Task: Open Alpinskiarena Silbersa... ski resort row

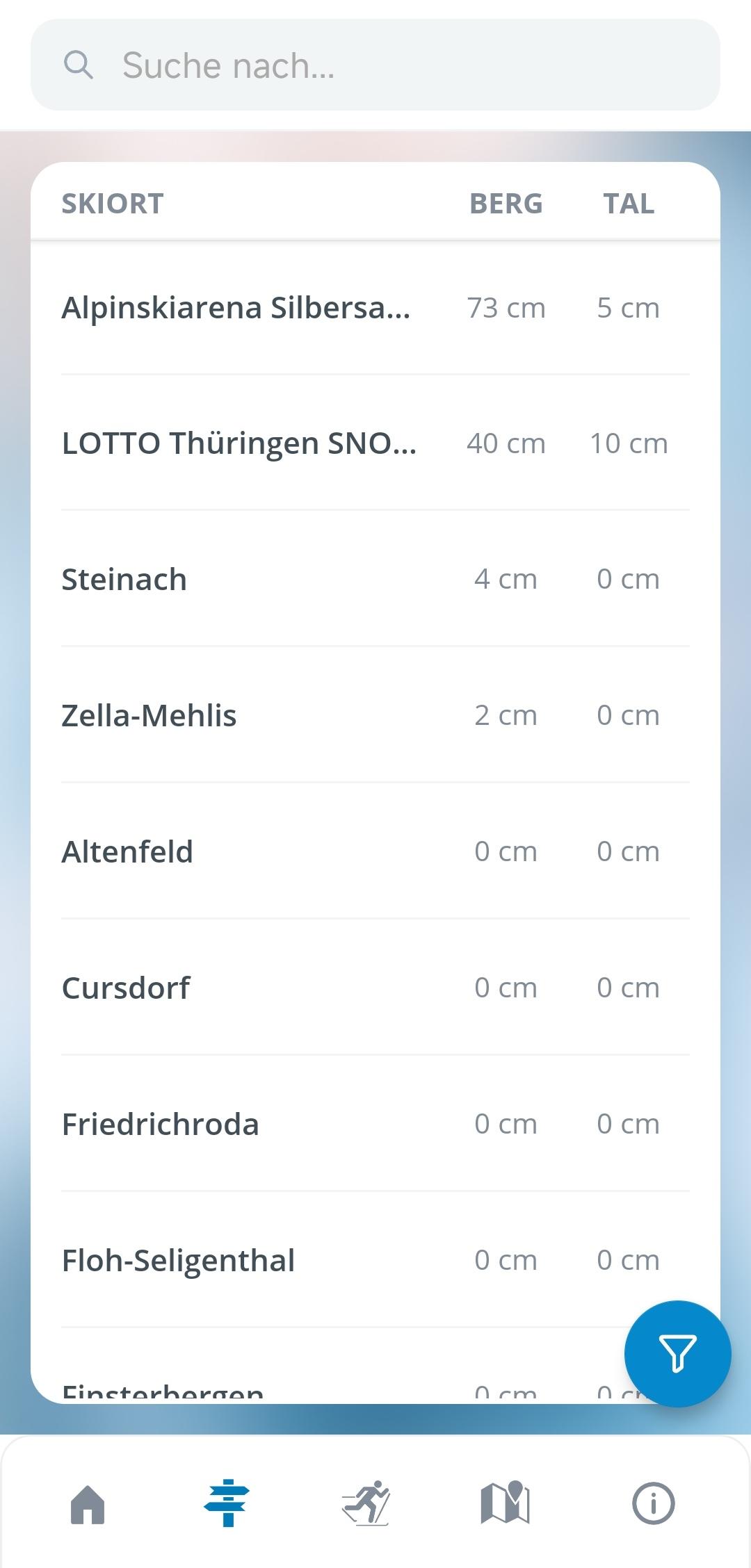Action: click(375, 307)
